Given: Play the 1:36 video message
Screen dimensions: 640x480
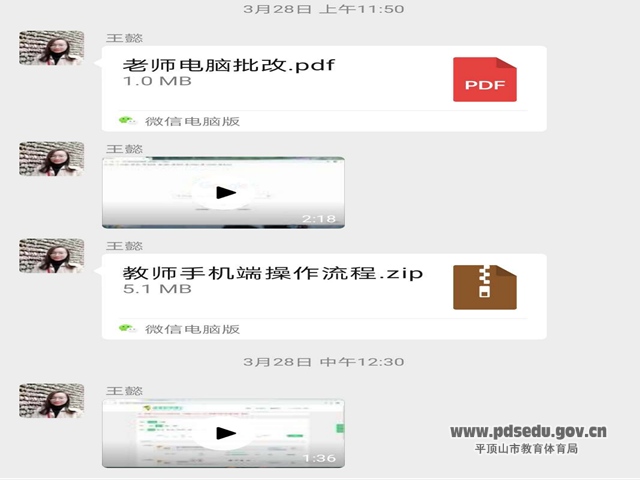Looking at the screenshot, I should 225,433.
